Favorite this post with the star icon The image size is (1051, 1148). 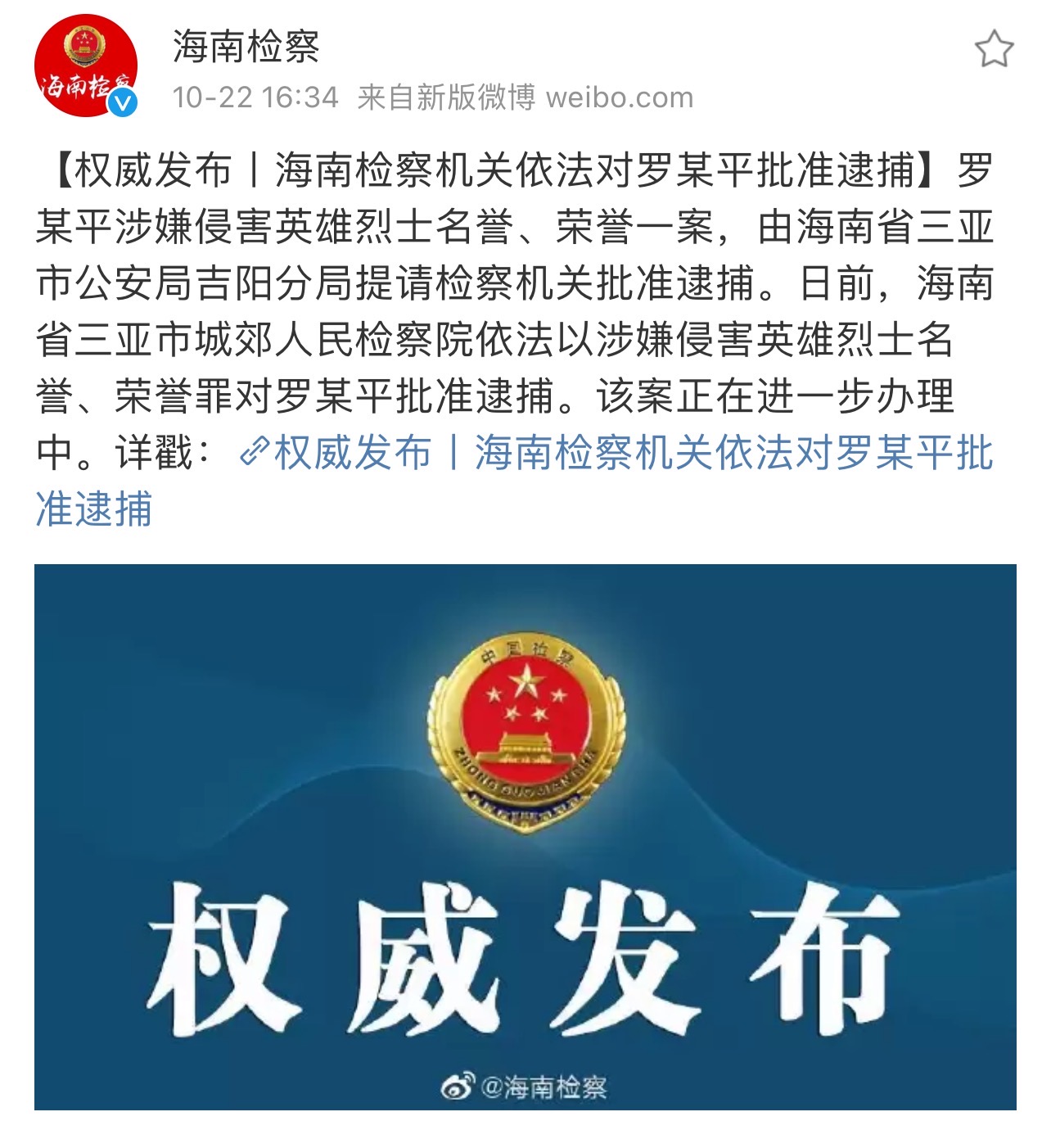pyautogui.click(x=994, y=49)
